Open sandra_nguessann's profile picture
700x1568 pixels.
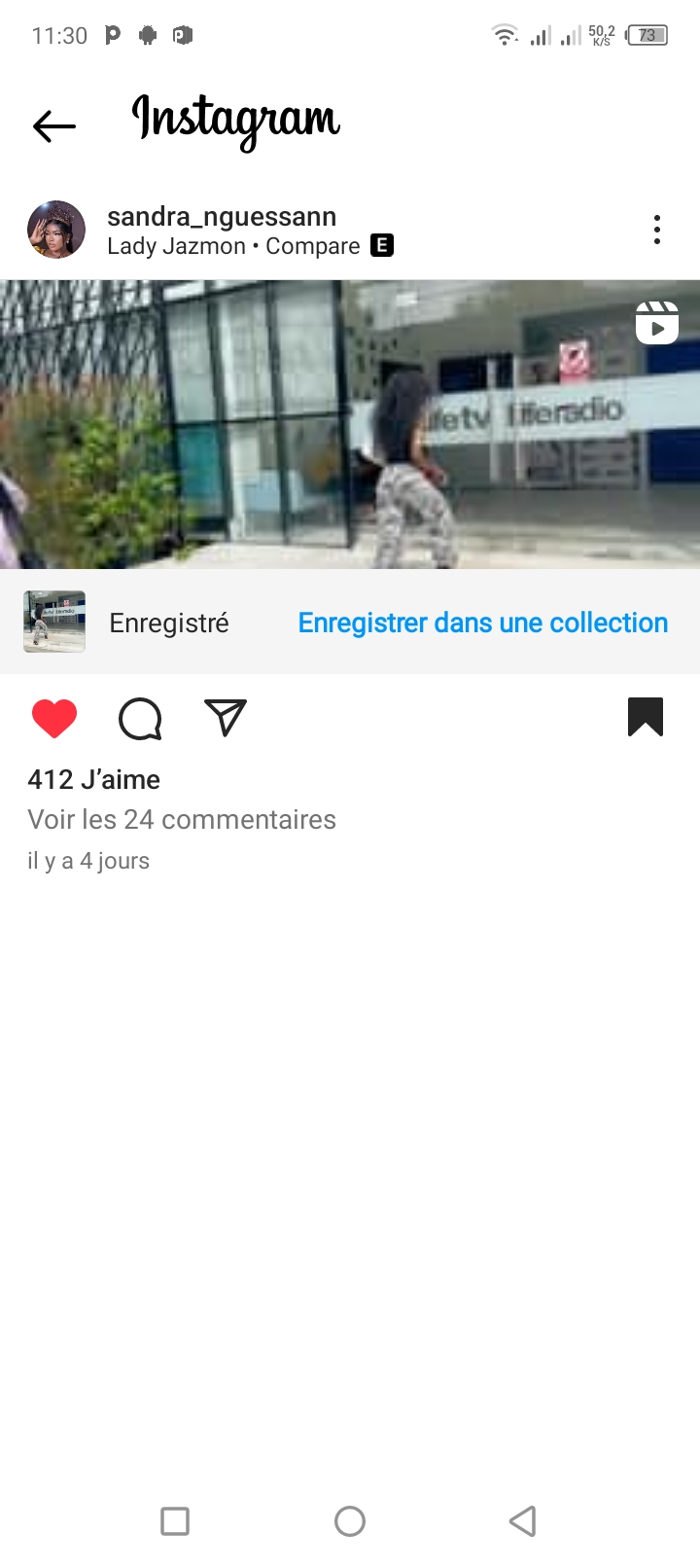pos(56,230)
